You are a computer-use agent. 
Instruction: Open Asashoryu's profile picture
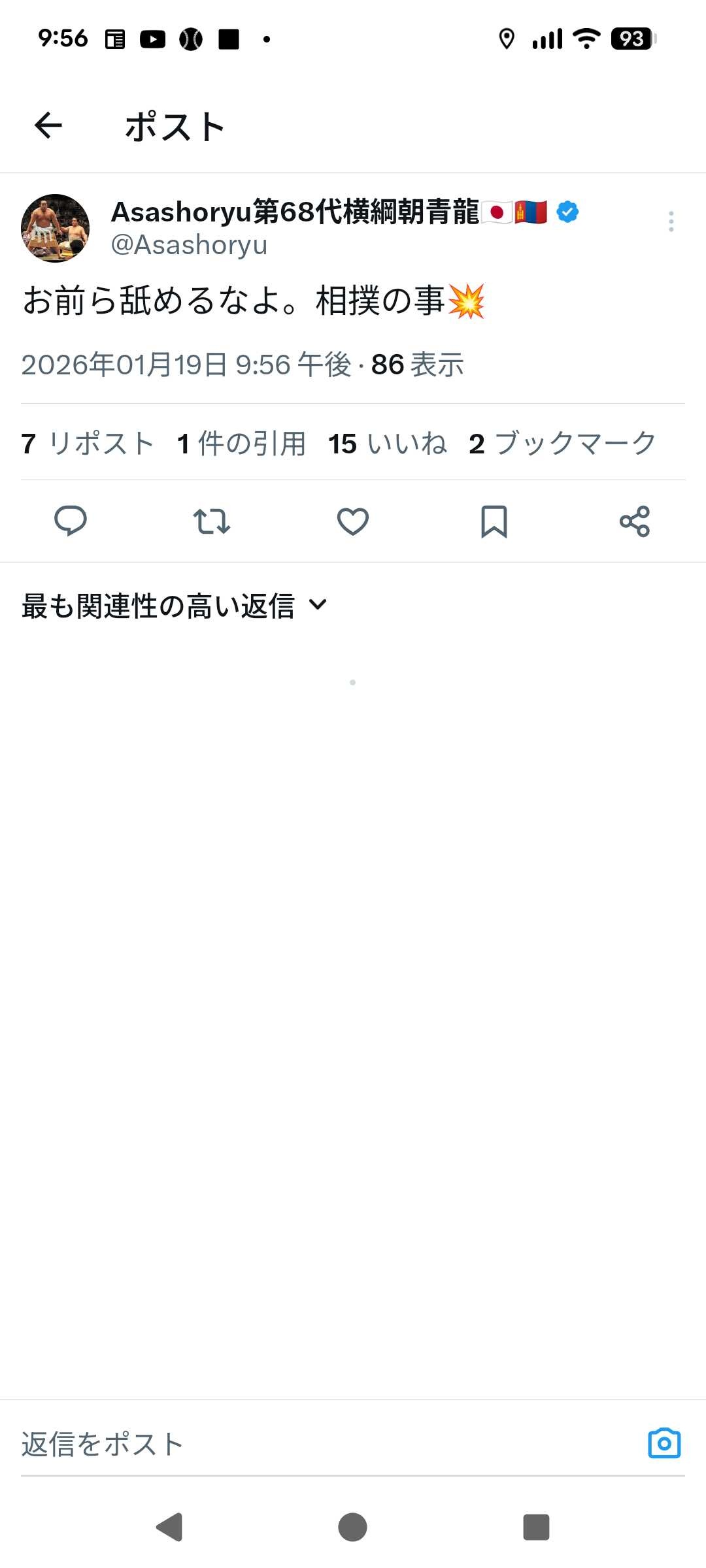(56, 228)
